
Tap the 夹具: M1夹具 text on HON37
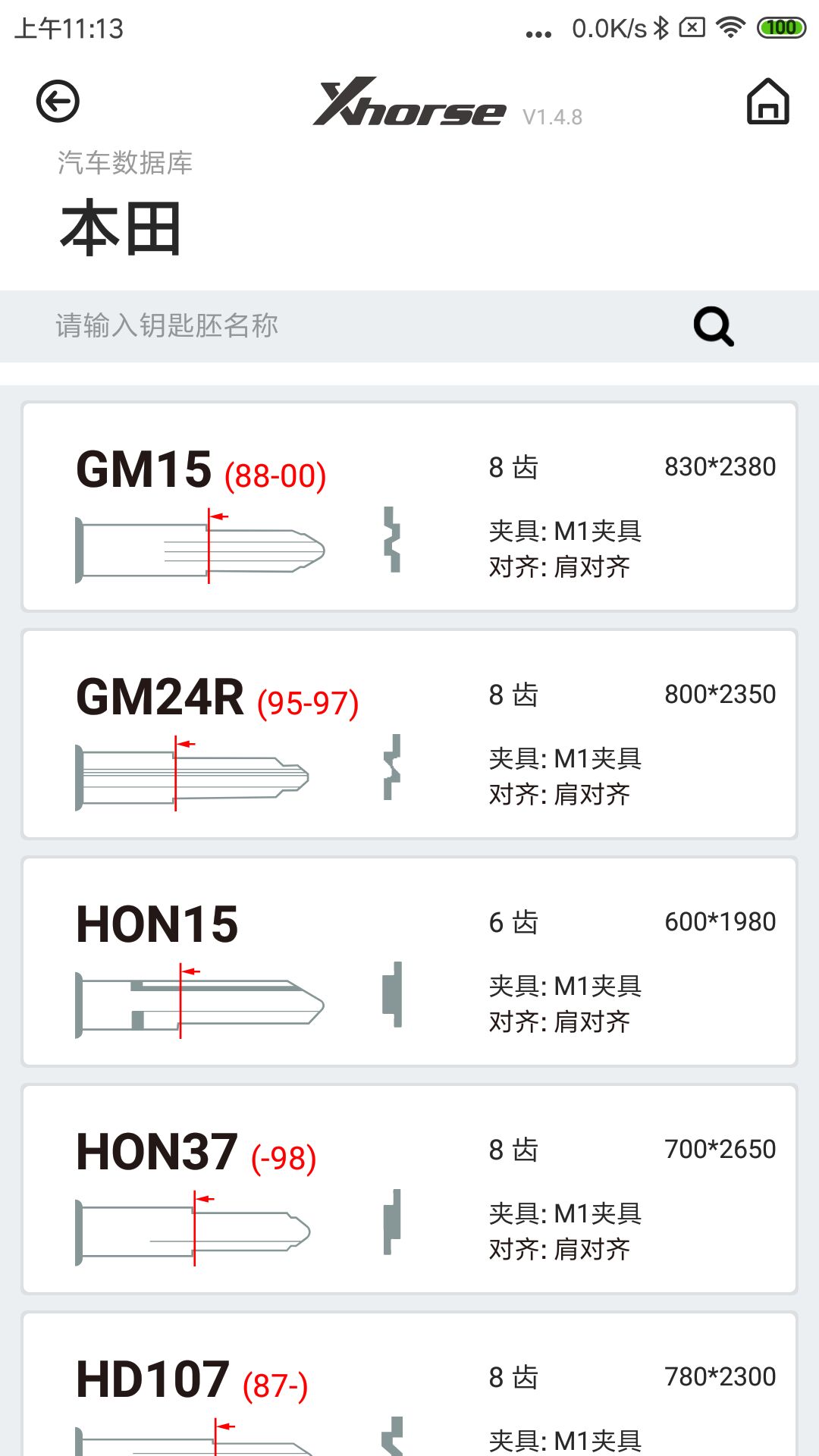click(565, 1213)
